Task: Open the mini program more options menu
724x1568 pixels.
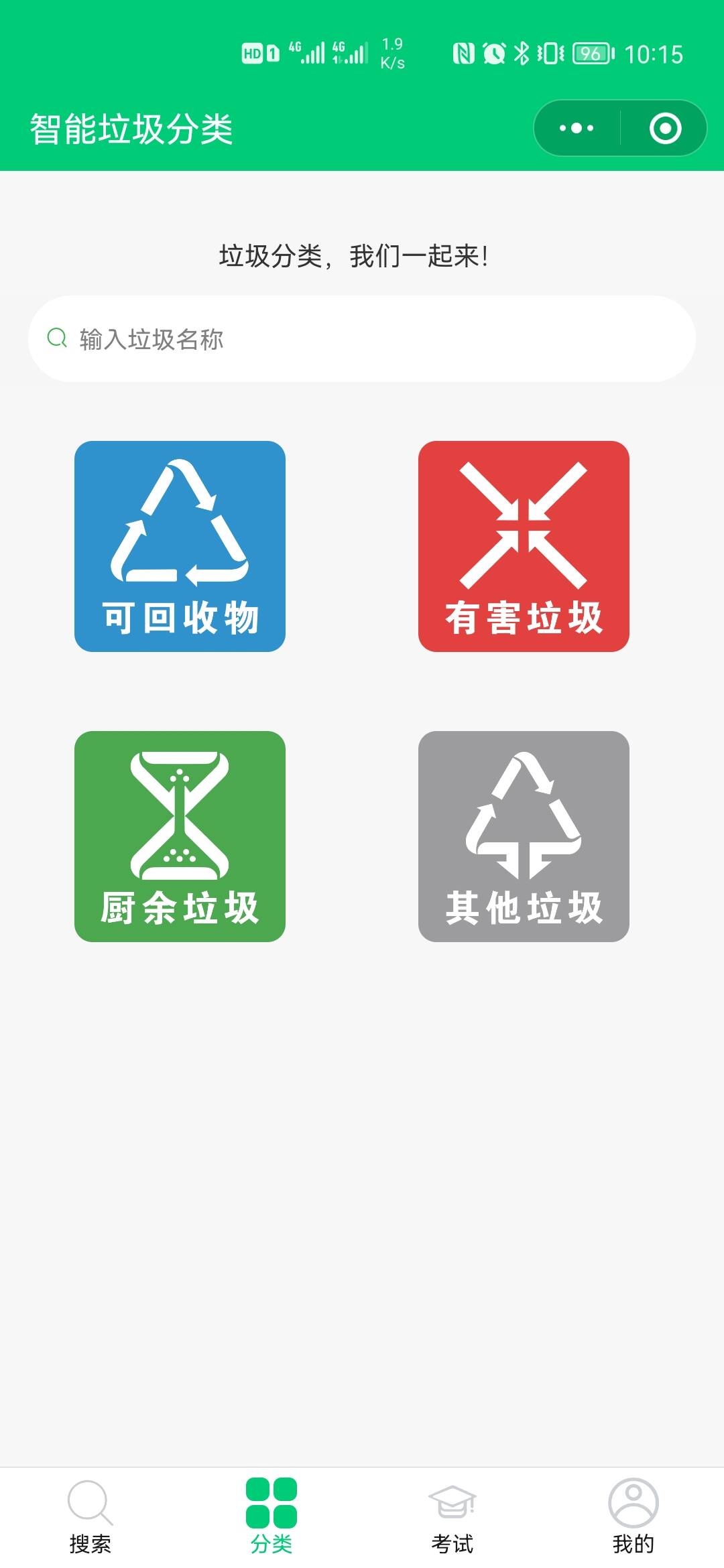Action: point(577,128)
